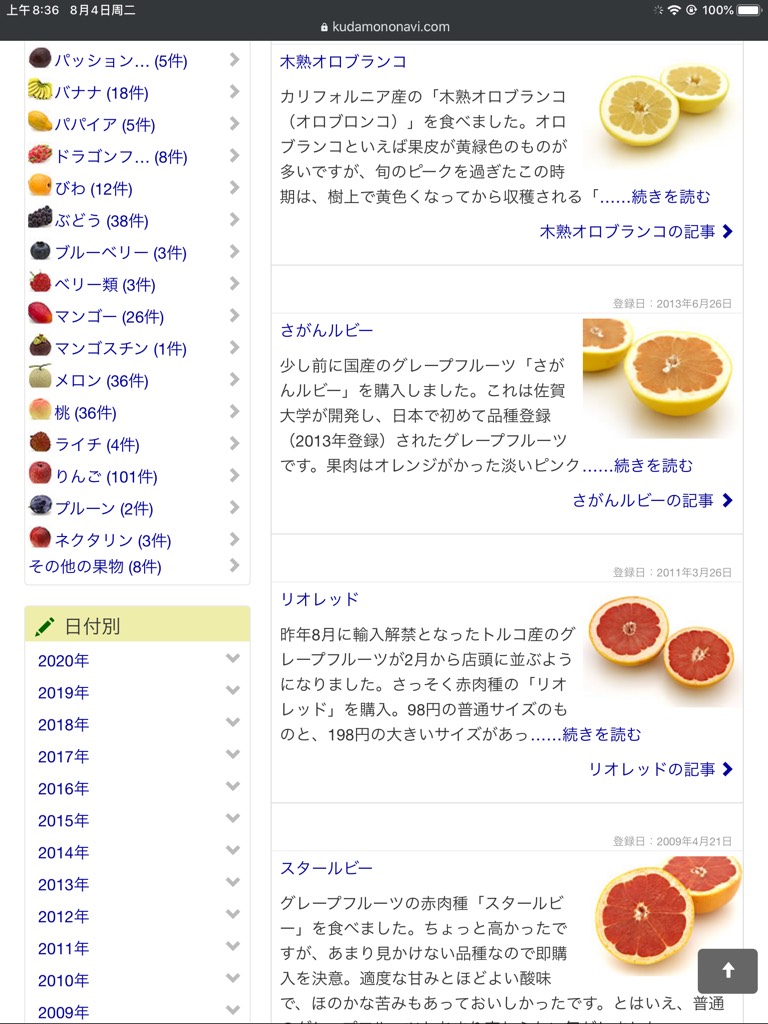The height and width of the screenshot is (1024, 768).
Task: Jump back to top of page
Action: pyautogui.click(x=727, y=971)
